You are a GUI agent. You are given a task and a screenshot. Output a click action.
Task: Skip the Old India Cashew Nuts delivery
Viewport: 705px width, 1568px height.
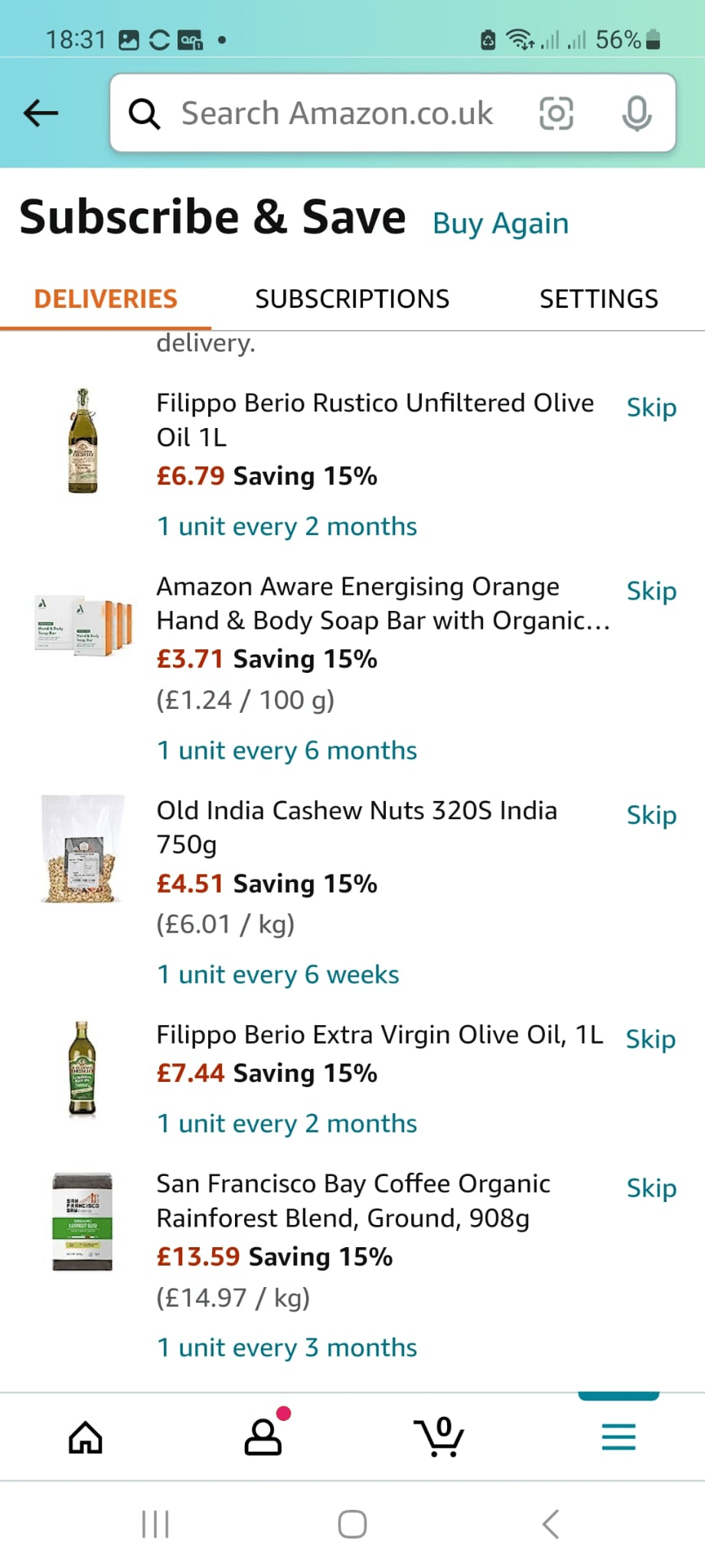coord(651,815)
